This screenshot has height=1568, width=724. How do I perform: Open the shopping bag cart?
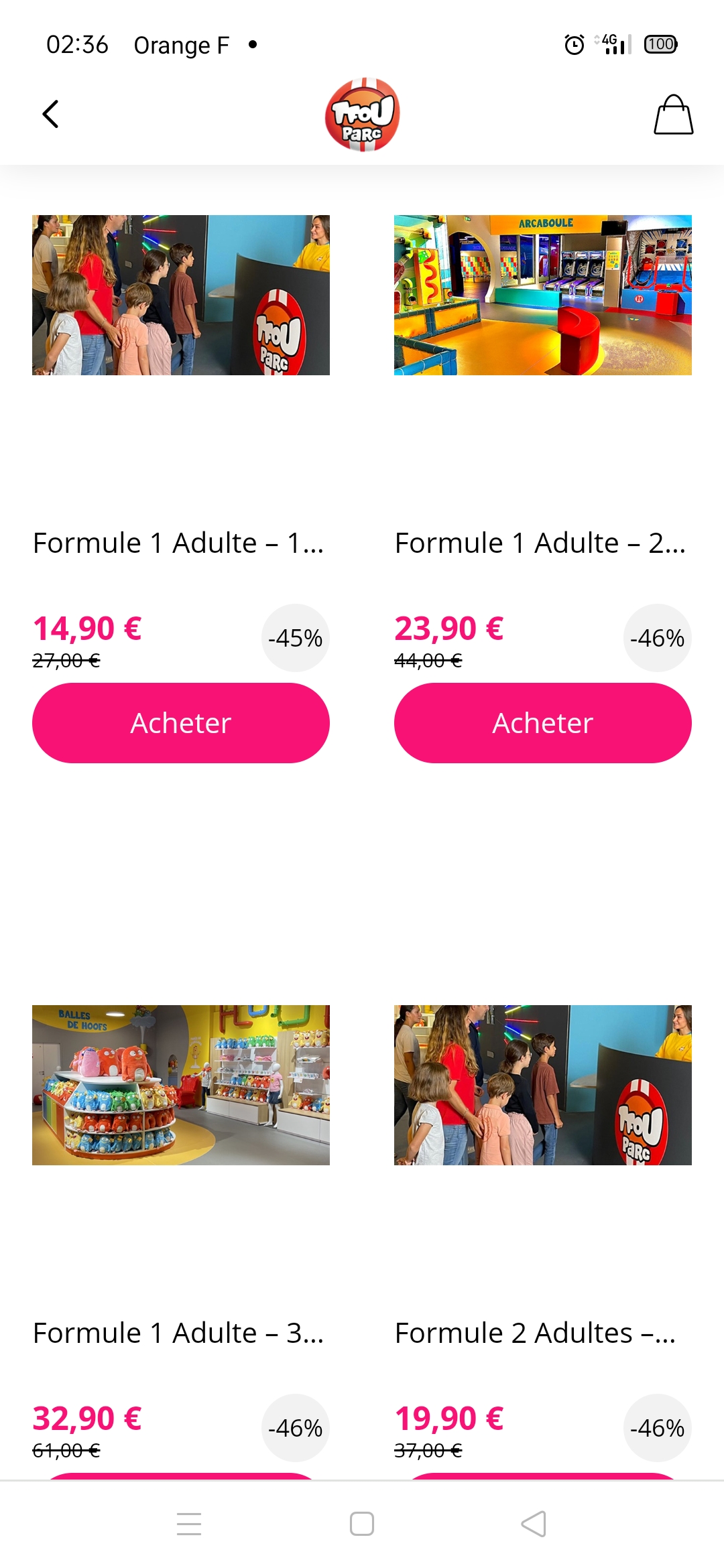click(673, 115)
